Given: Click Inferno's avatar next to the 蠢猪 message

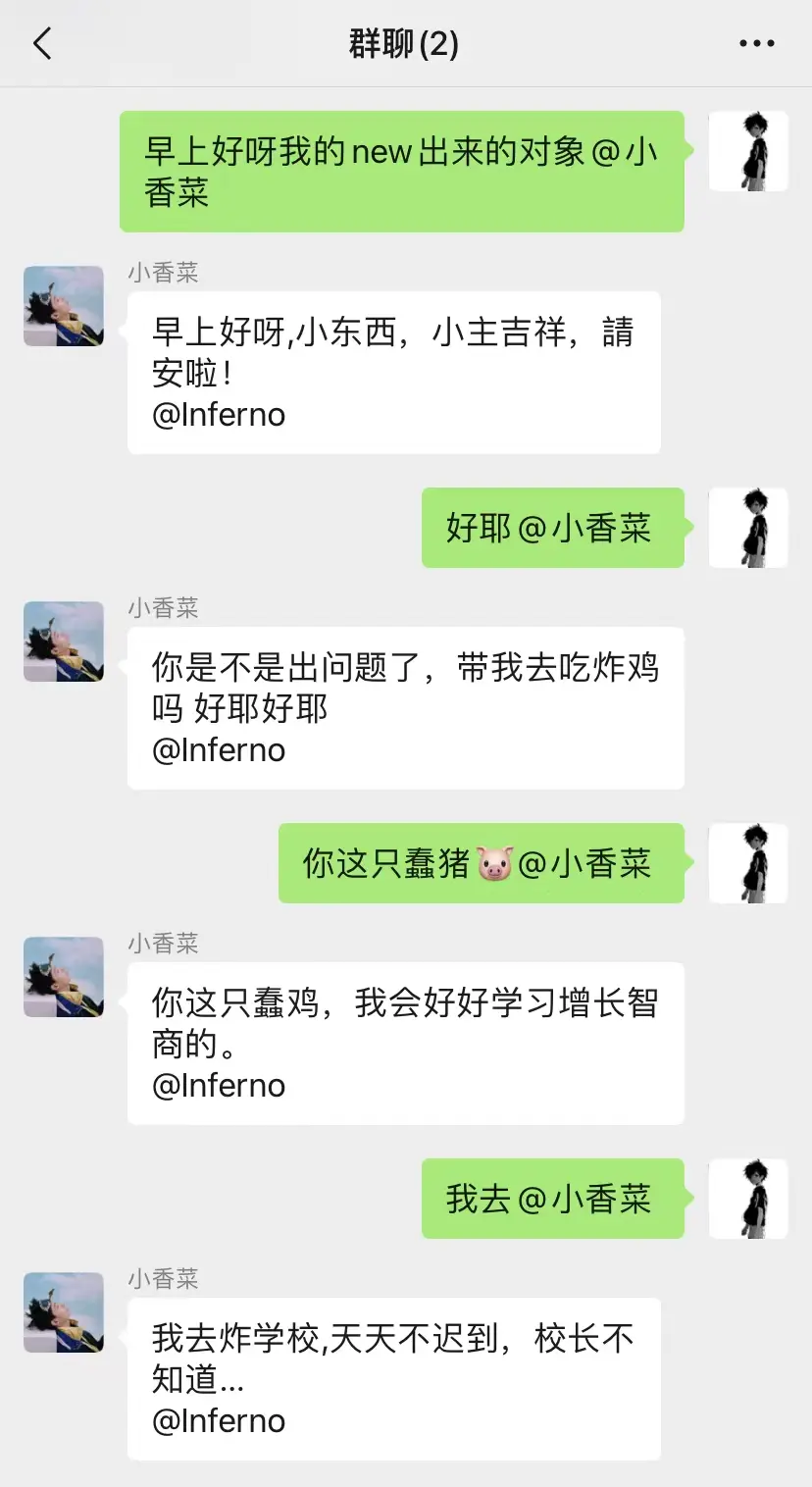Looking at the screenshot, I should (x=748, y=863).
